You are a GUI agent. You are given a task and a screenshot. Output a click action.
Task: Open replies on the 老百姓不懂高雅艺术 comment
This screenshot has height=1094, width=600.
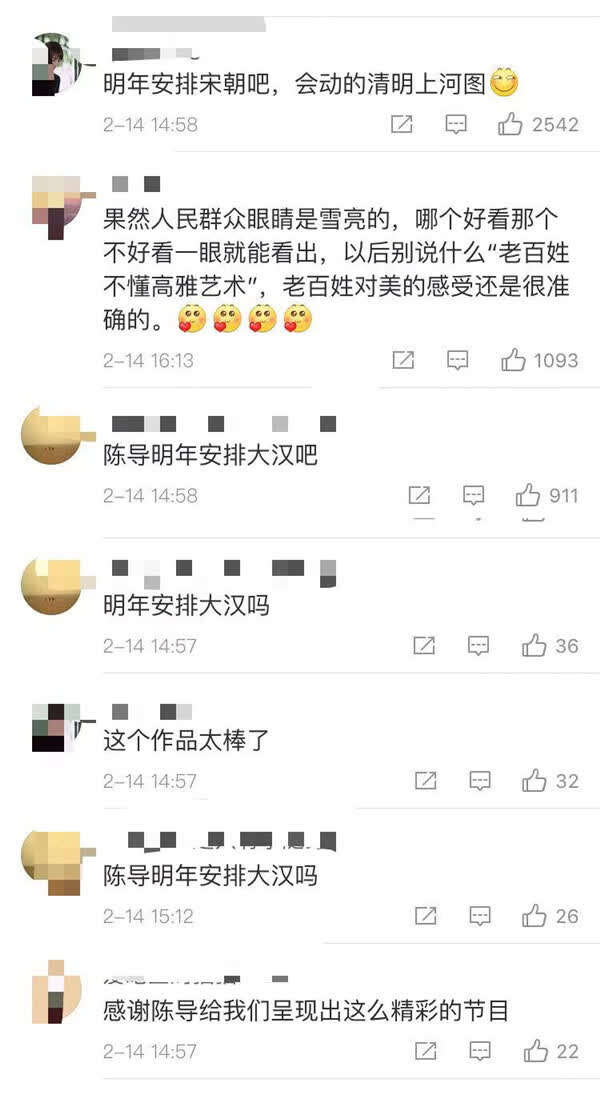tap(458, 360)
